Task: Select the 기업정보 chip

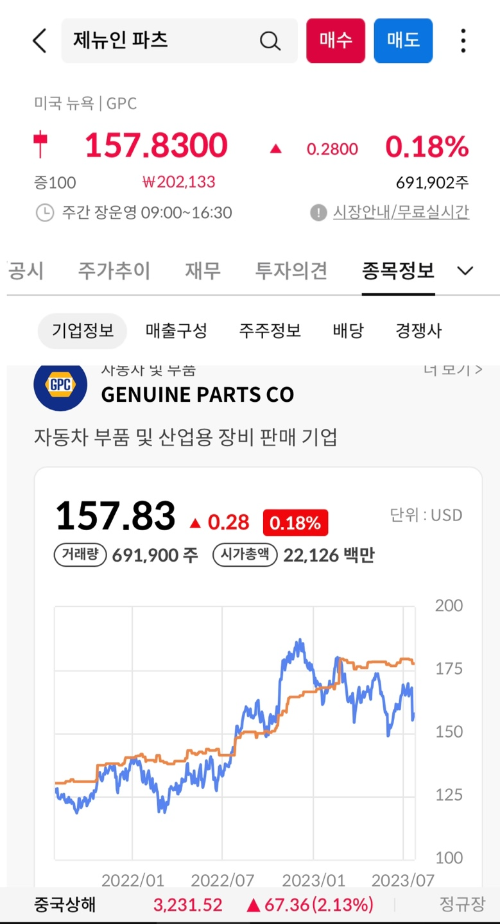Action: tap(83, 331)
